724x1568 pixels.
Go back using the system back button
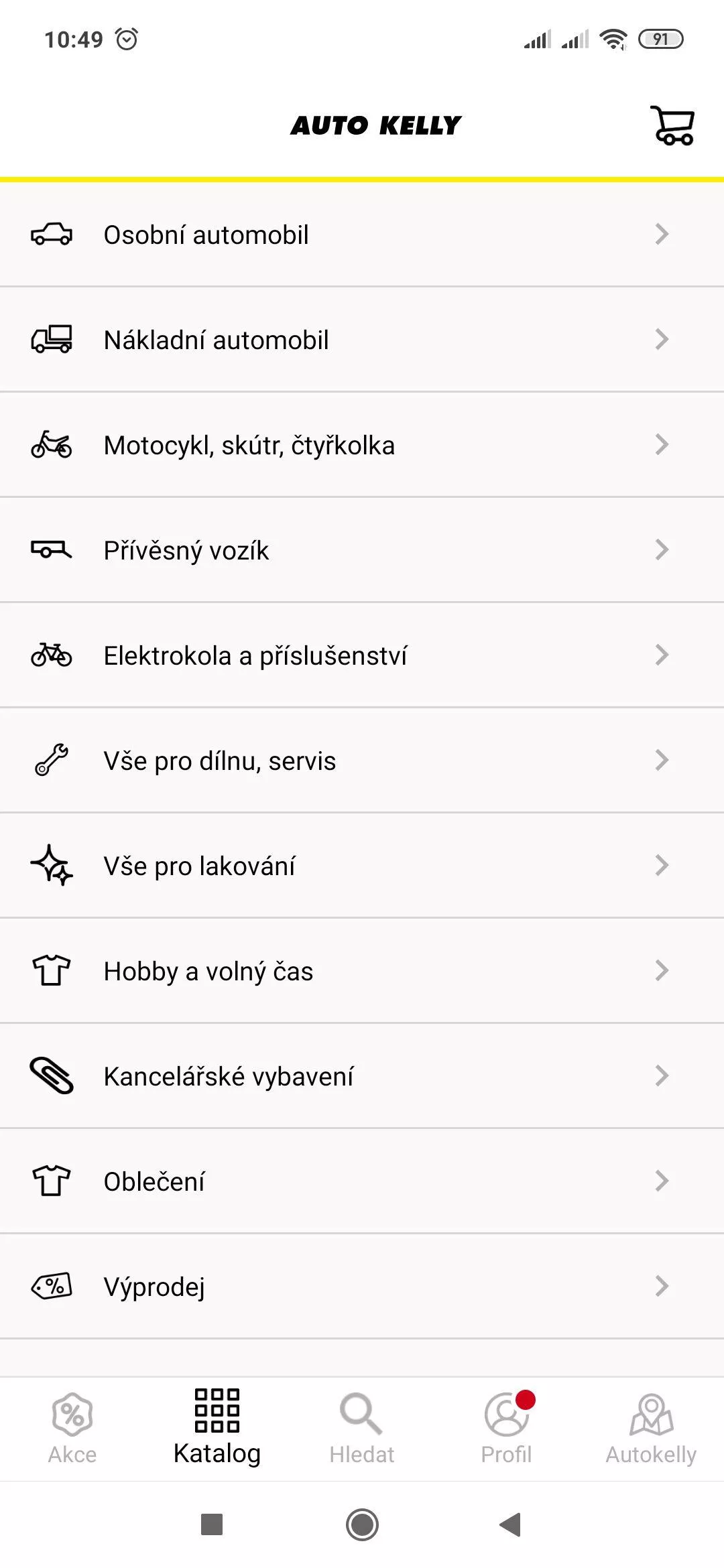pyautogui.click(x=511, y=1524)
